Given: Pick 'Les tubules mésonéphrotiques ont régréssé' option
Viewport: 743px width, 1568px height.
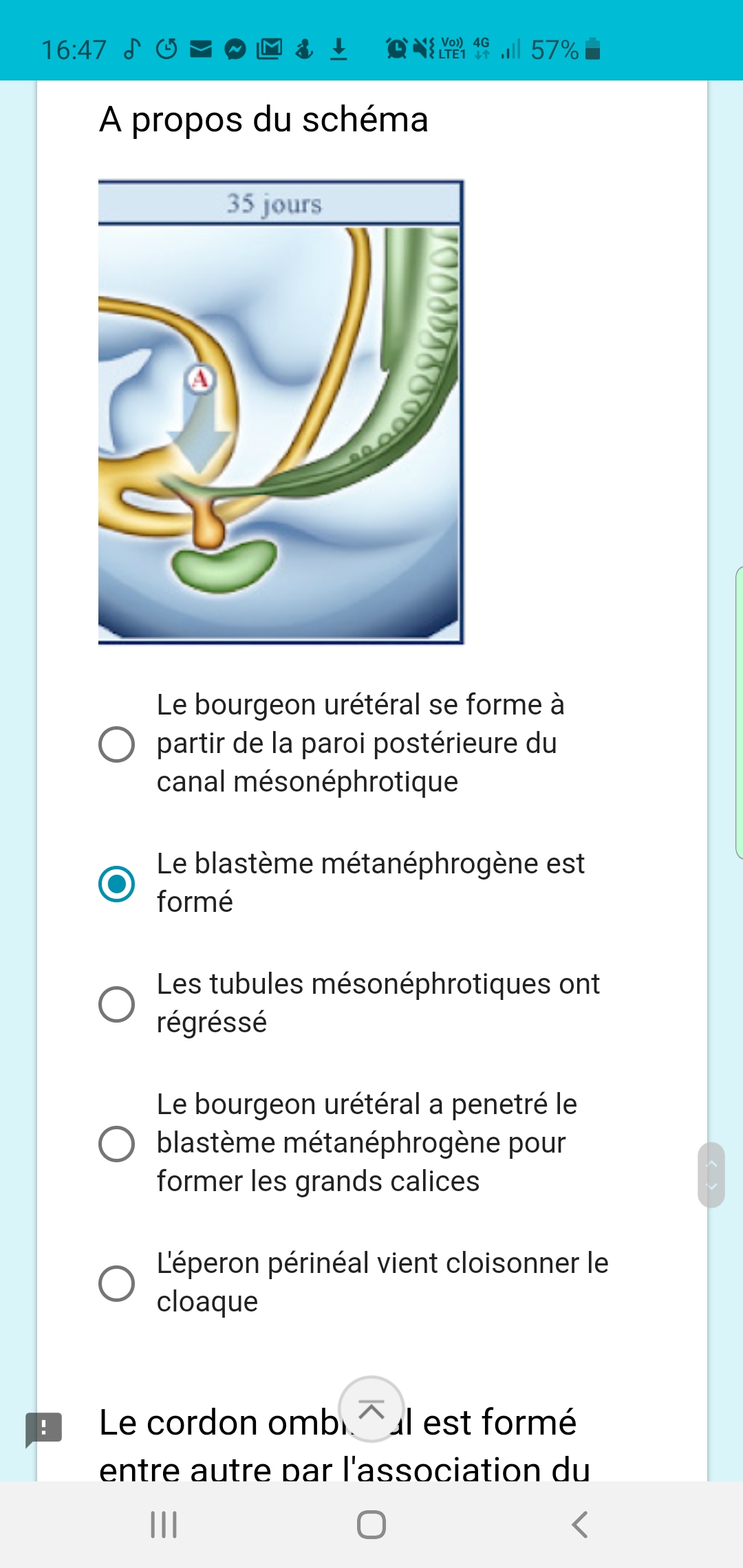Looking at the screenshot, I should (116, 1004).
